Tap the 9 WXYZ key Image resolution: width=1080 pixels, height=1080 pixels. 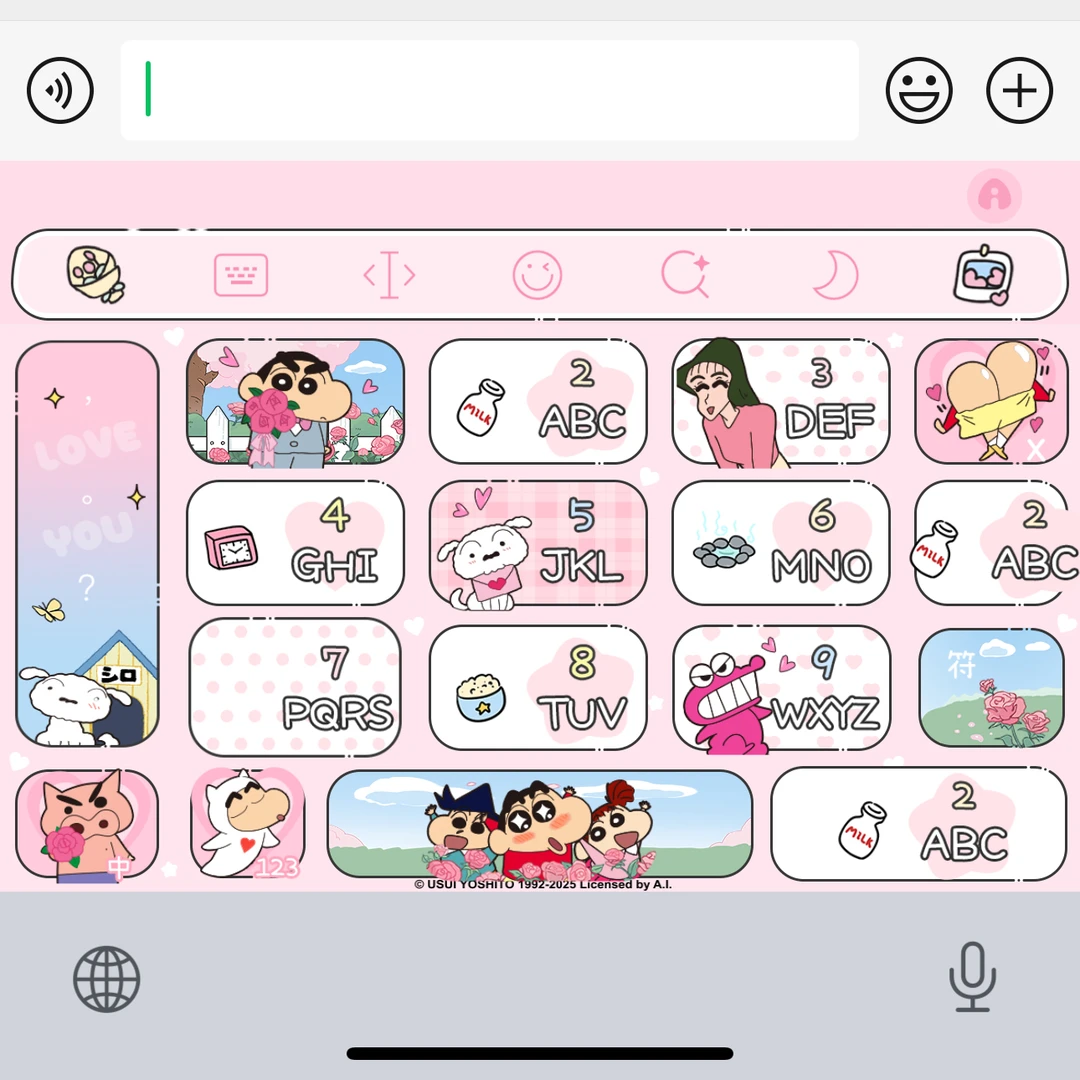coord(781,687)
